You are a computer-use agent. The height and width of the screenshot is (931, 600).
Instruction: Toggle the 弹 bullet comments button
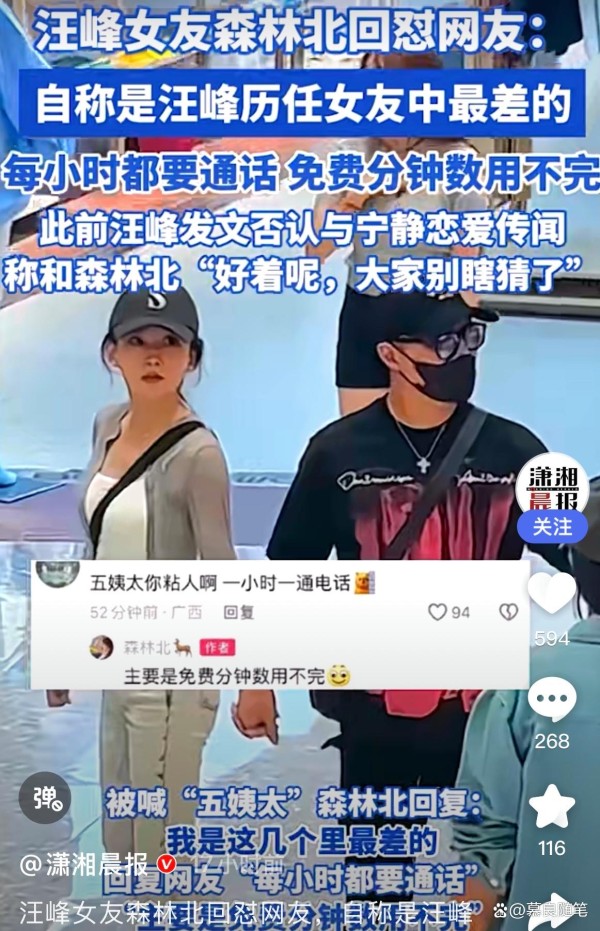click(x=46, y=798)
